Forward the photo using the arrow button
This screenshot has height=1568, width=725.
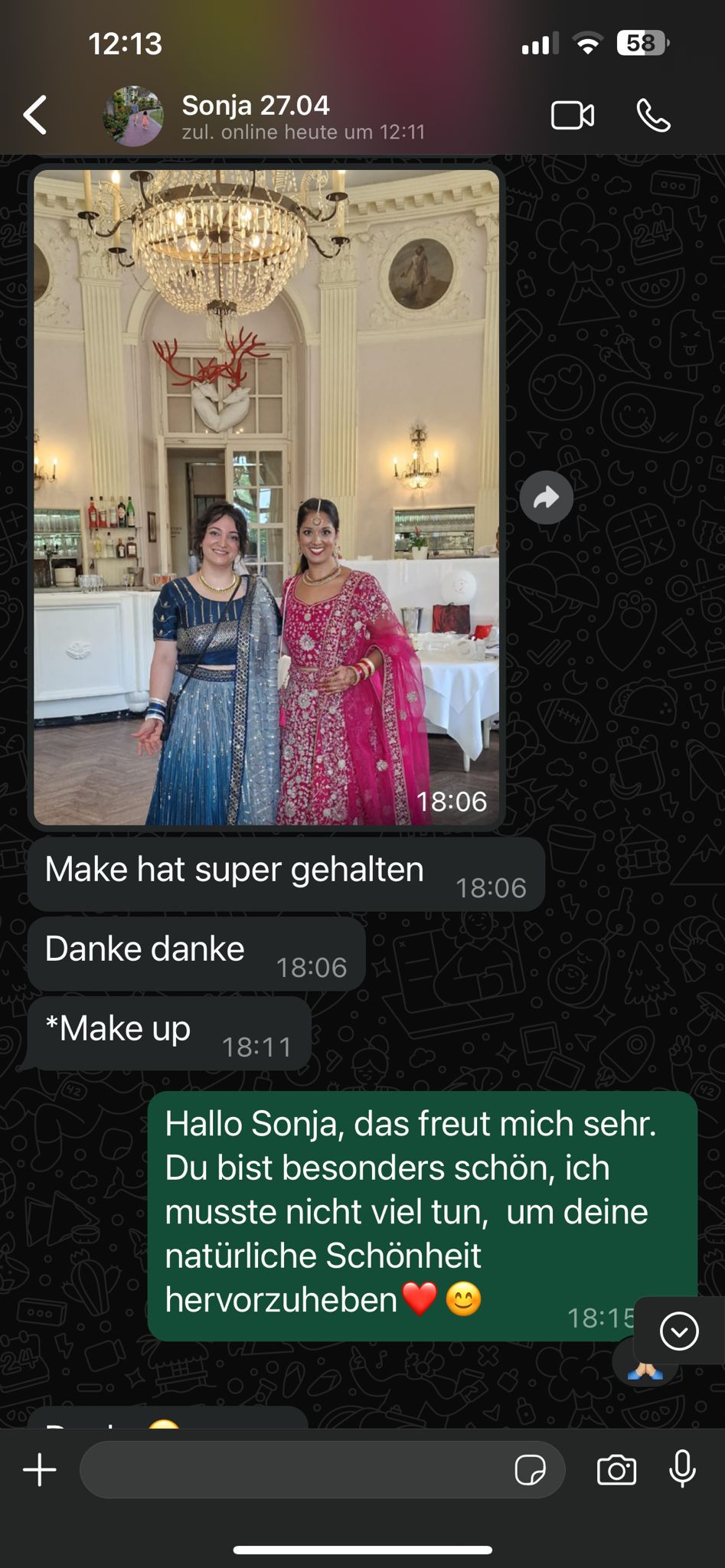(547, 498)
